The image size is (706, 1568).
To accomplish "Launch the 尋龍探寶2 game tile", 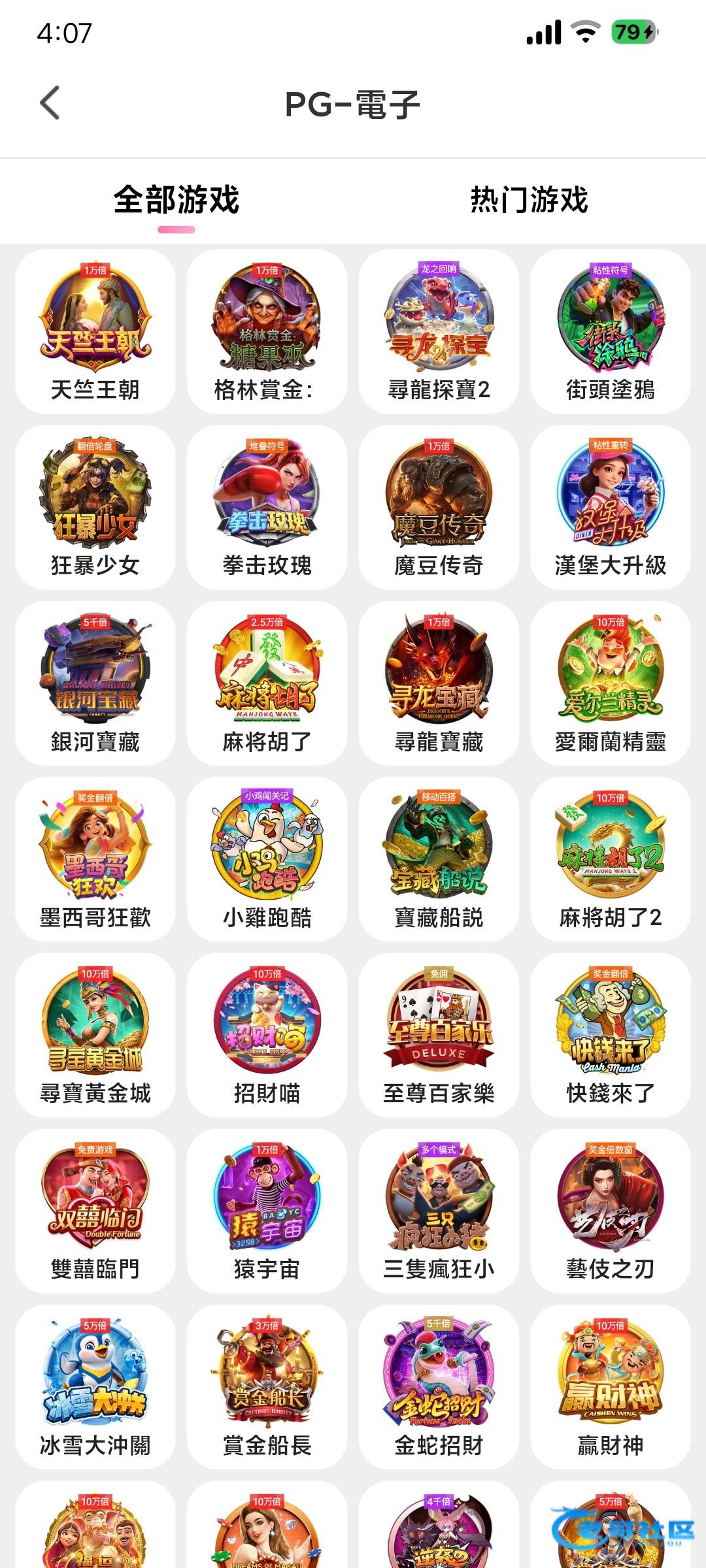I will point(439,331).
